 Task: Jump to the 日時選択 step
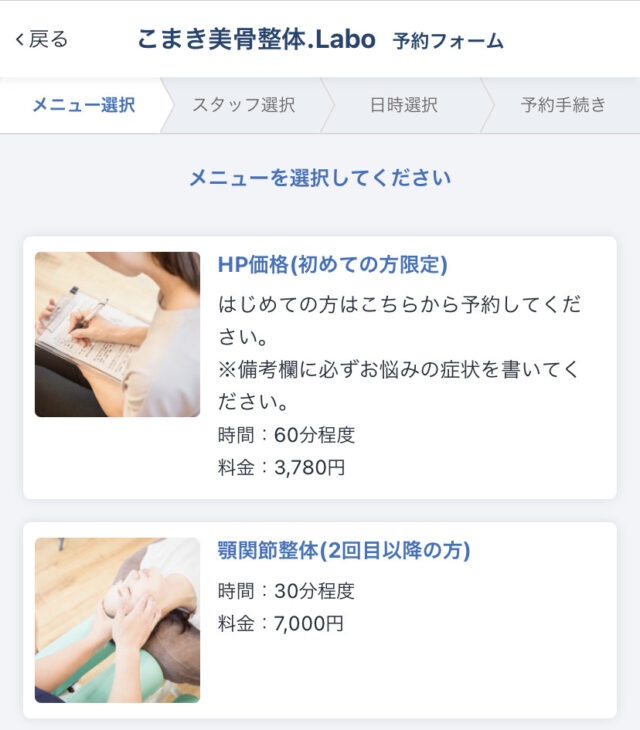tap(401, 105)
